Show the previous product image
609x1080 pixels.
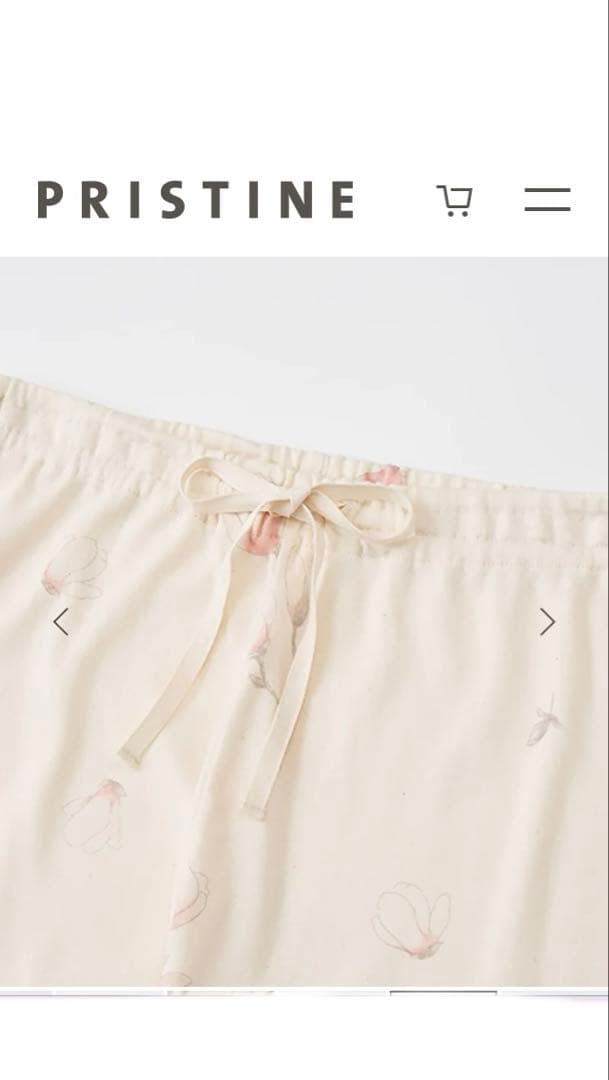click(x=61, y=622)
